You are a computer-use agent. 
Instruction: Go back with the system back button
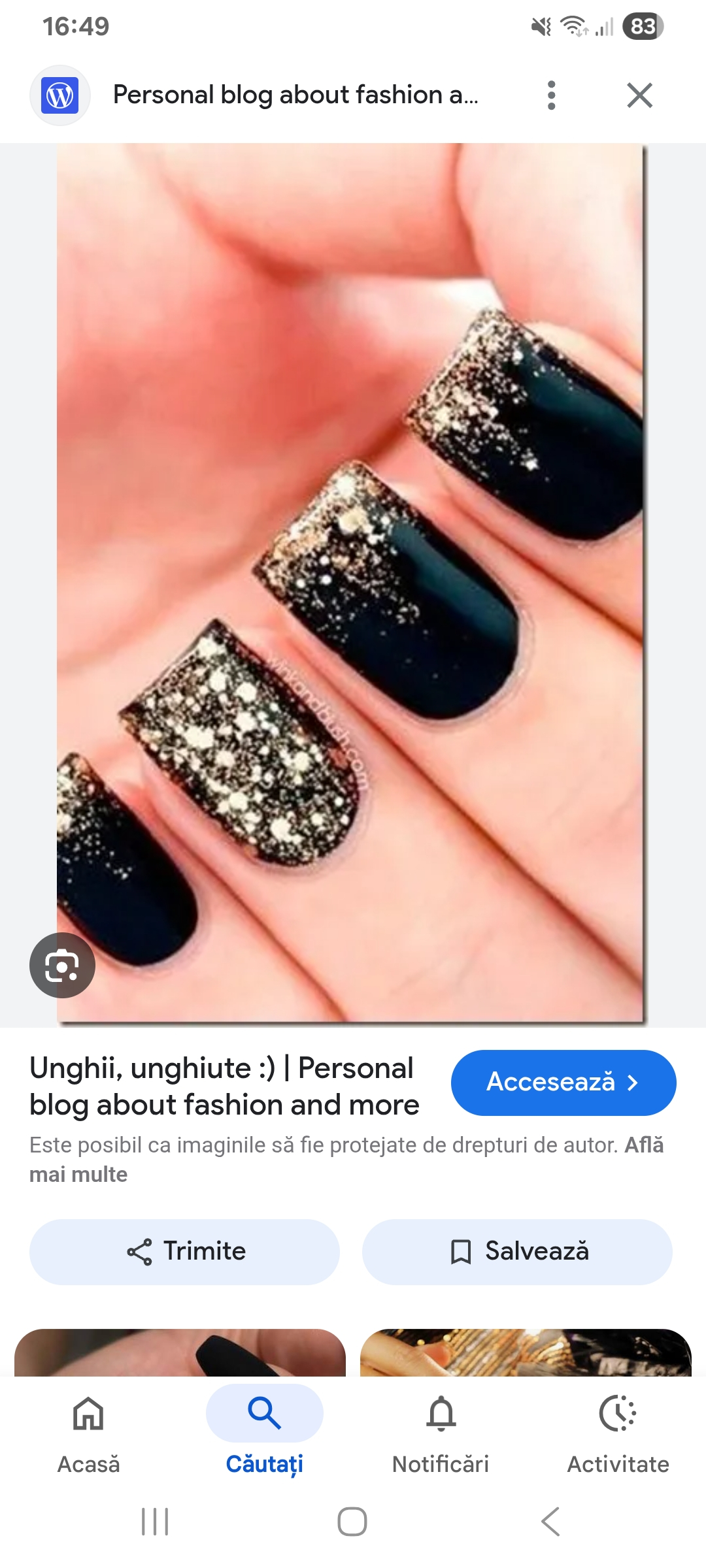550,1521
